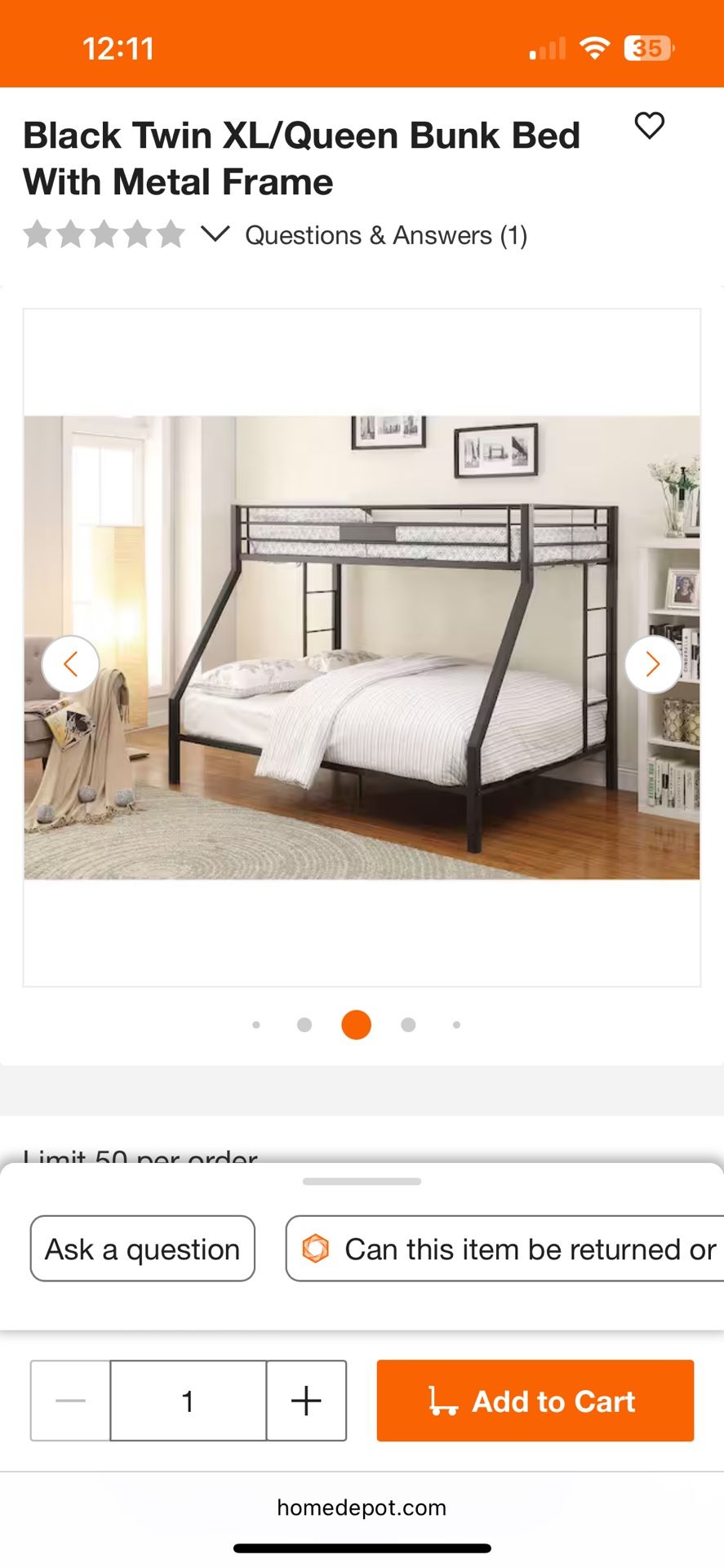Open Questions & Answers (1)
Screen dimensions: 724x1568
[386, 235]
